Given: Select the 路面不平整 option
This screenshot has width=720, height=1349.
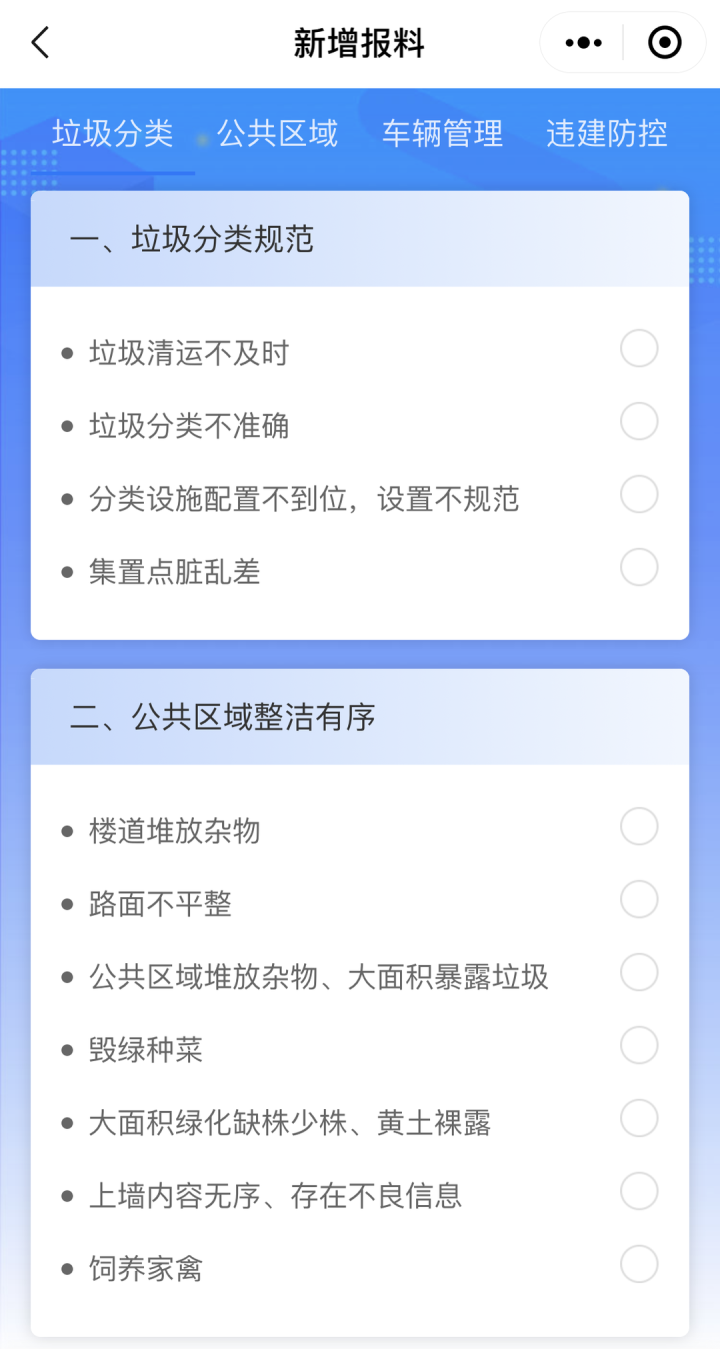Looking at the screenshot, I should [x=638, y=899].
